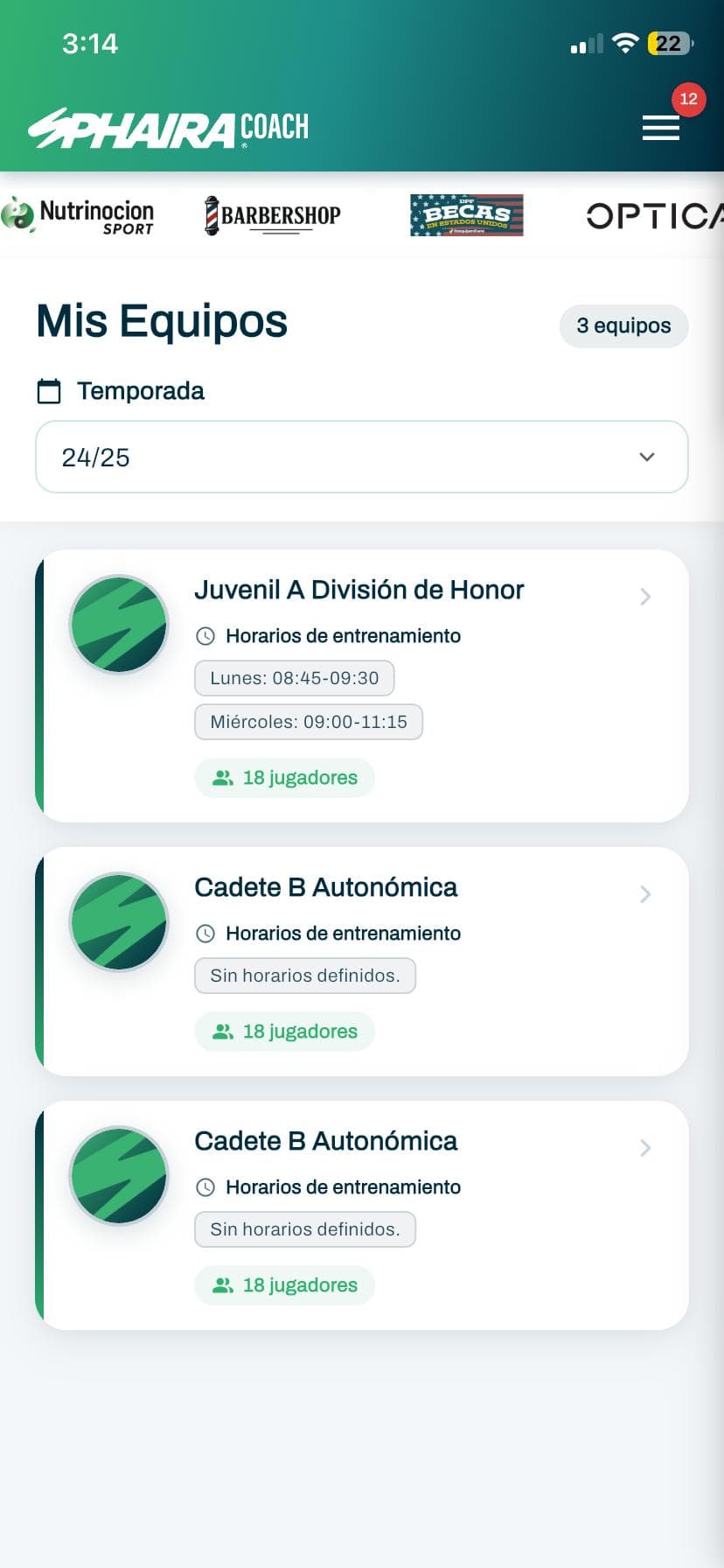Expand the last Cadete B Autonómica card
The height and width of the screenshot is (1568, 724).
[645, 1148]
